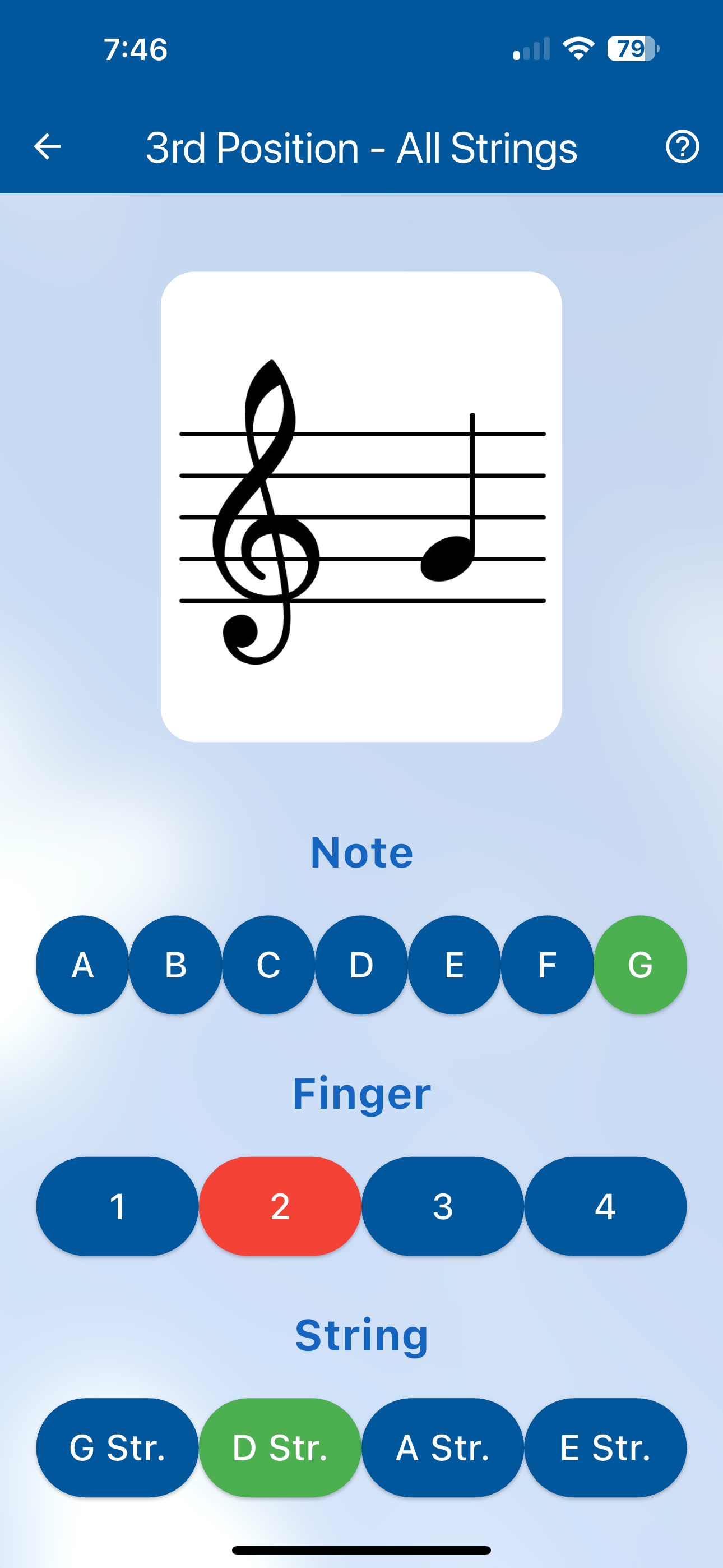Viewport: 723px width, 1568px height.
Task: Tap the 3rd Position title in the header
Action: pyautogui.click(x=361, y=146)
